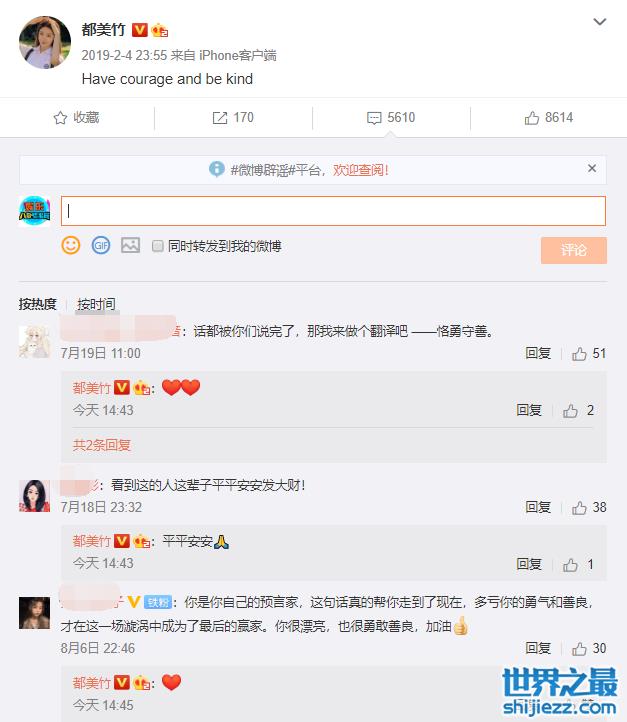Like the post with 8614 likes
This screenshot has height=722, width=627.
pyautogui.click(x=548, y=118)
